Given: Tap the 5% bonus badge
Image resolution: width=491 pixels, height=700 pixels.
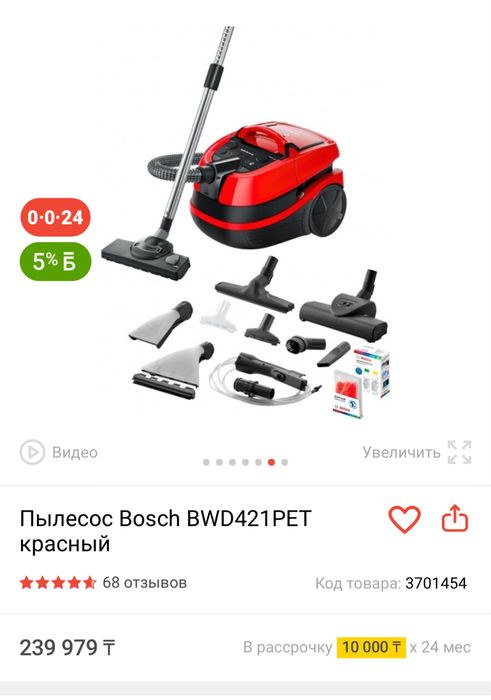Looking at the screenshot, I should 55,262.
